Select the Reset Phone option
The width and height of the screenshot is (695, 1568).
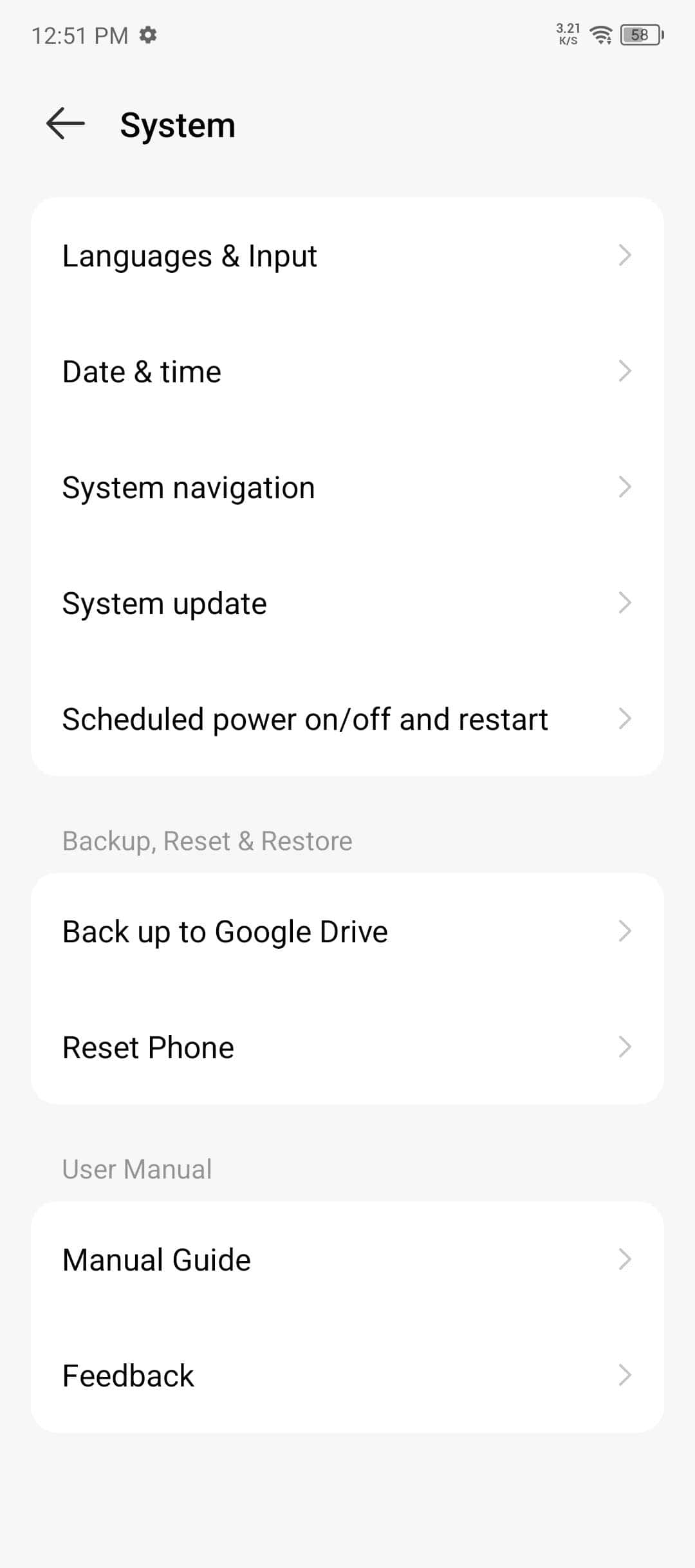click(x=347, y=1047)
